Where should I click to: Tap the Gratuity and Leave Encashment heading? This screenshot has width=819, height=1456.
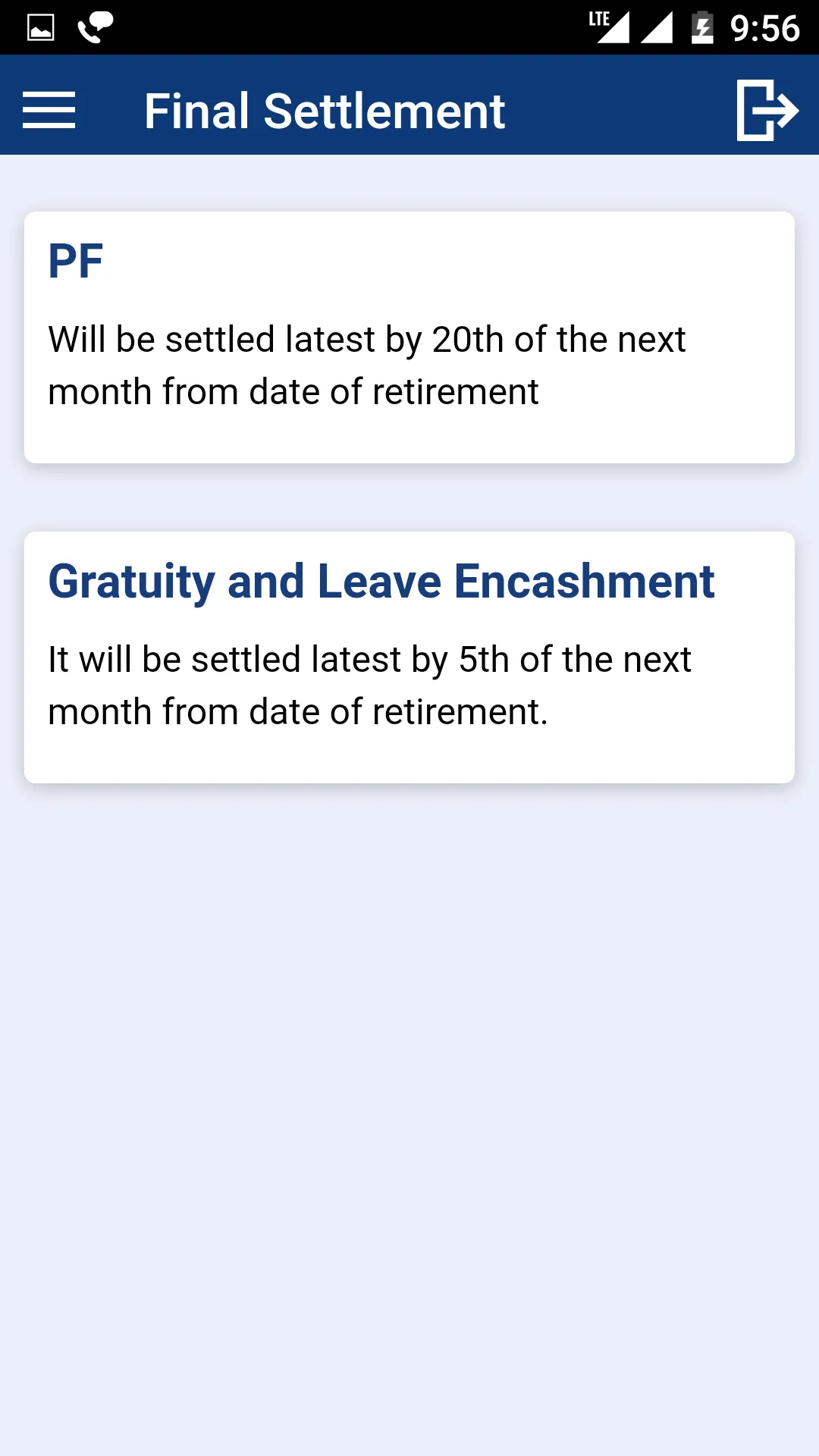tap(381, 580)
